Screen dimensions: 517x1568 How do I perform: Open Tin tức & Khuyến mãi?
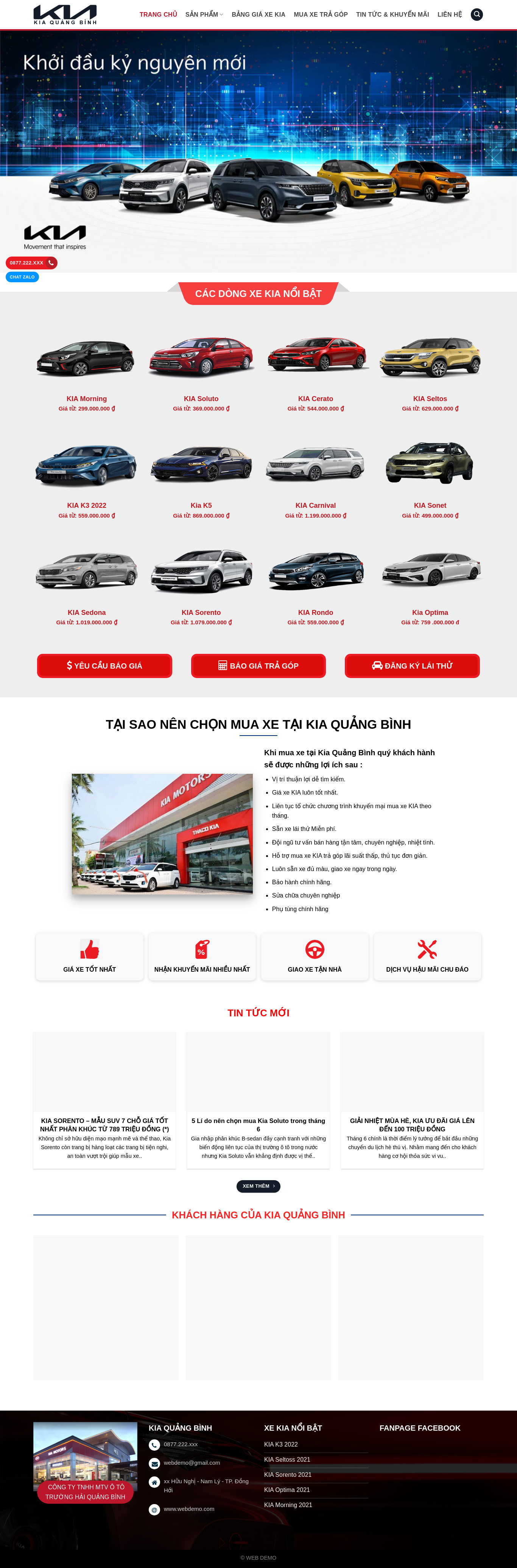point(392,15)
